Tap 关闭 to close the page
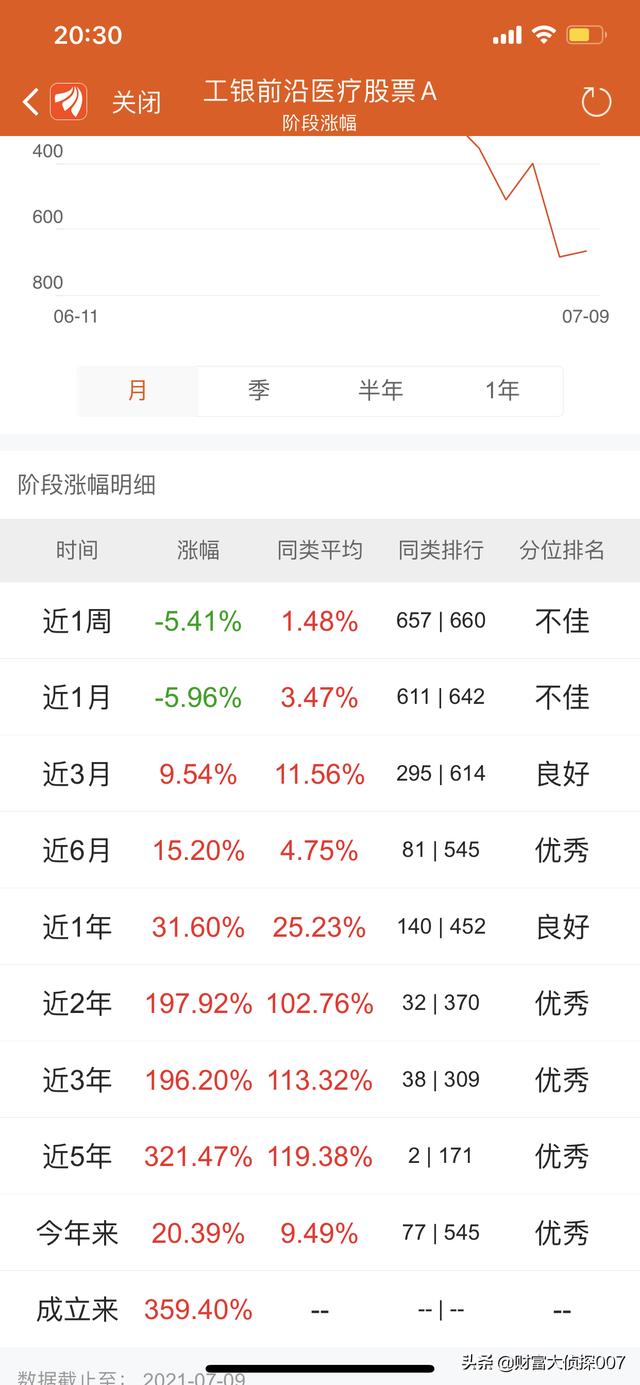 (x=136, y=102)
